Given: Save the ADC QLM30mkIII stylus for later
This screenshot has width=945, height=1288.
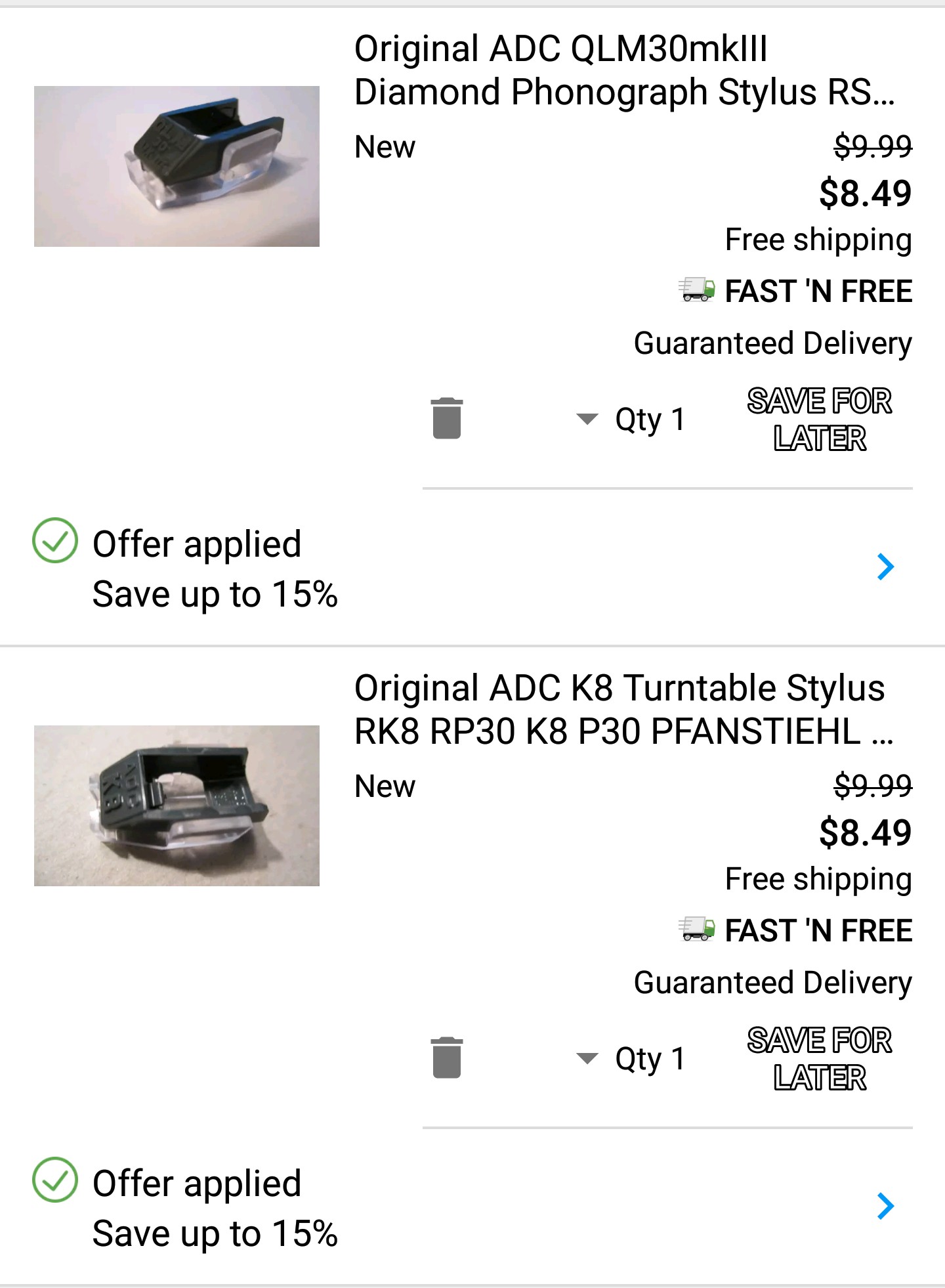Looking at the screenshot, I should click(819, 419).
